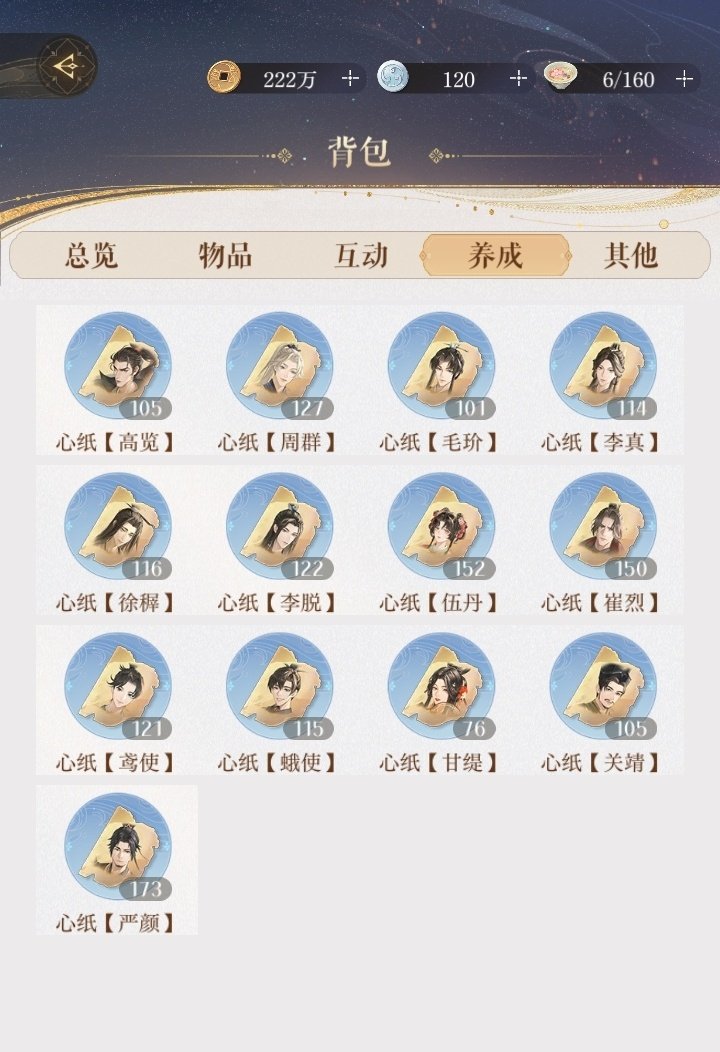The width and height of the screenshot is (720, 1052).
Task: Click the plus beside the 120 currency
Action: click(516, 79)
